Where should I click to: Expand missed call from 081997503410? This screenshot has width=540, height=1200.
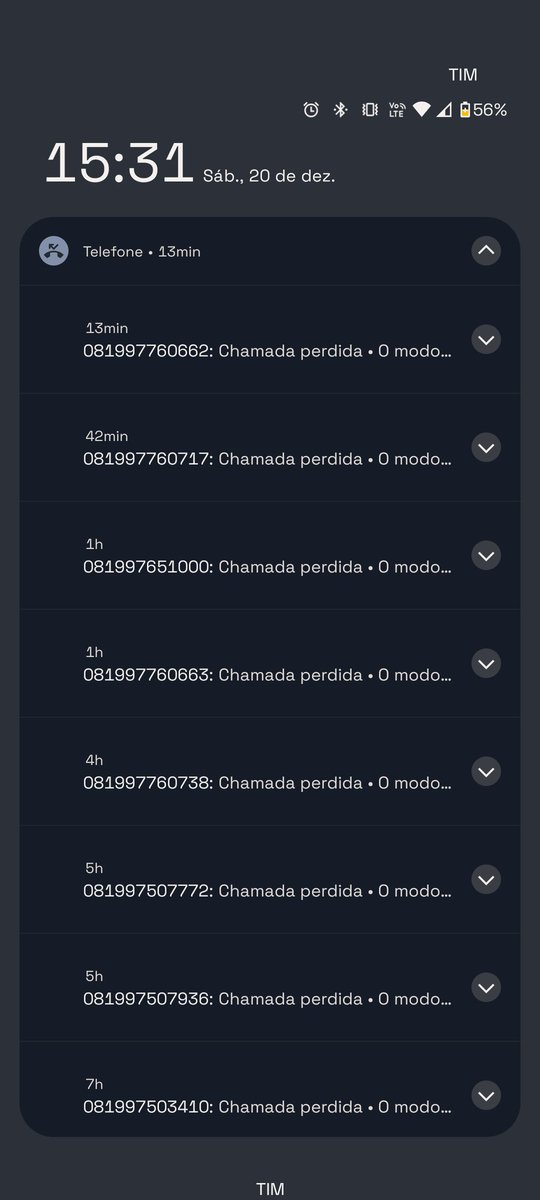[x=486, y=1096]
